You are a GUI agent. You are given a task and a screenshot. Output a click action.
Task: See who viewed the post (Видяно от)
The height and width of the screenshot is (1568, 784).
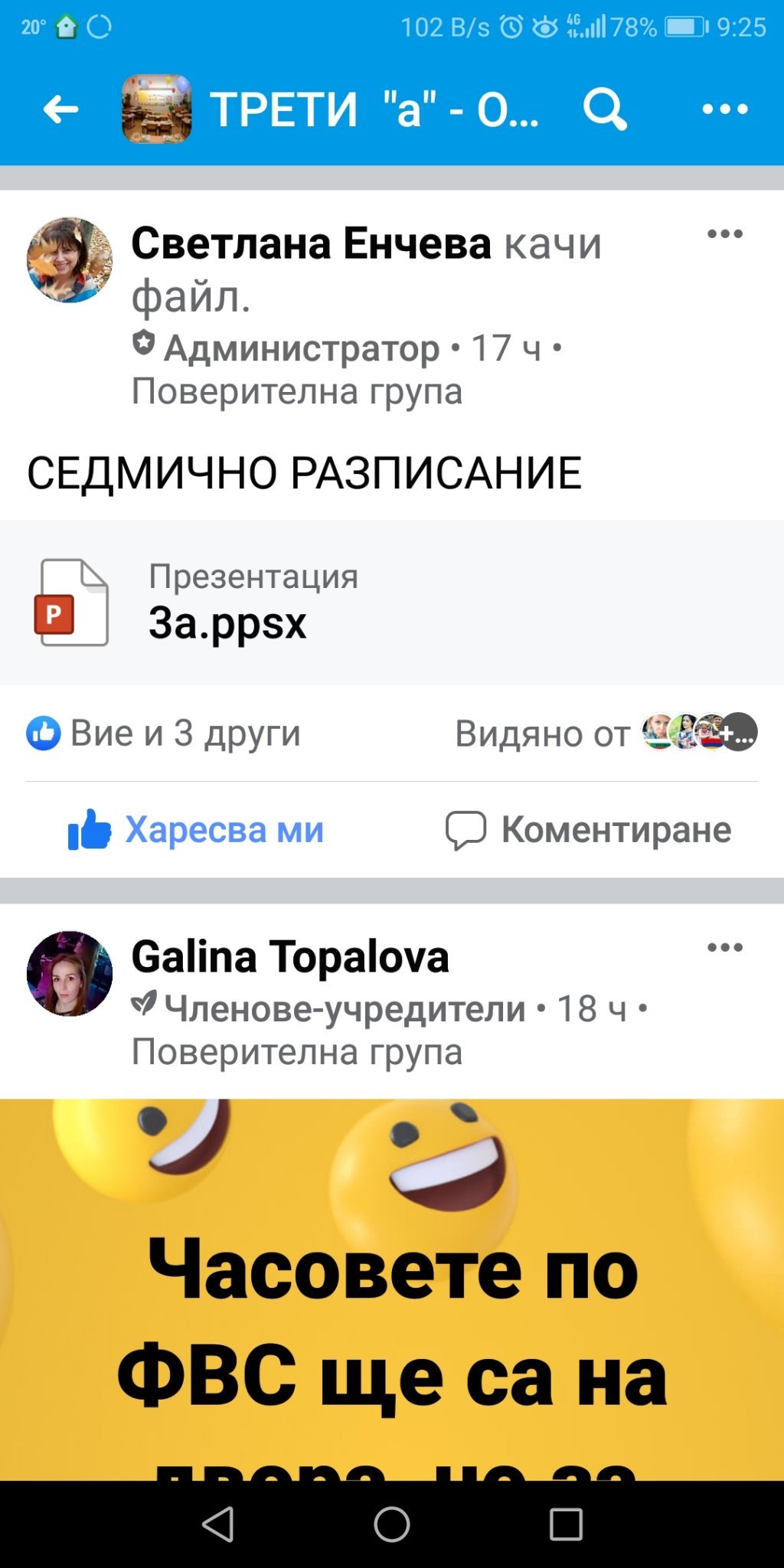point(605,733)
